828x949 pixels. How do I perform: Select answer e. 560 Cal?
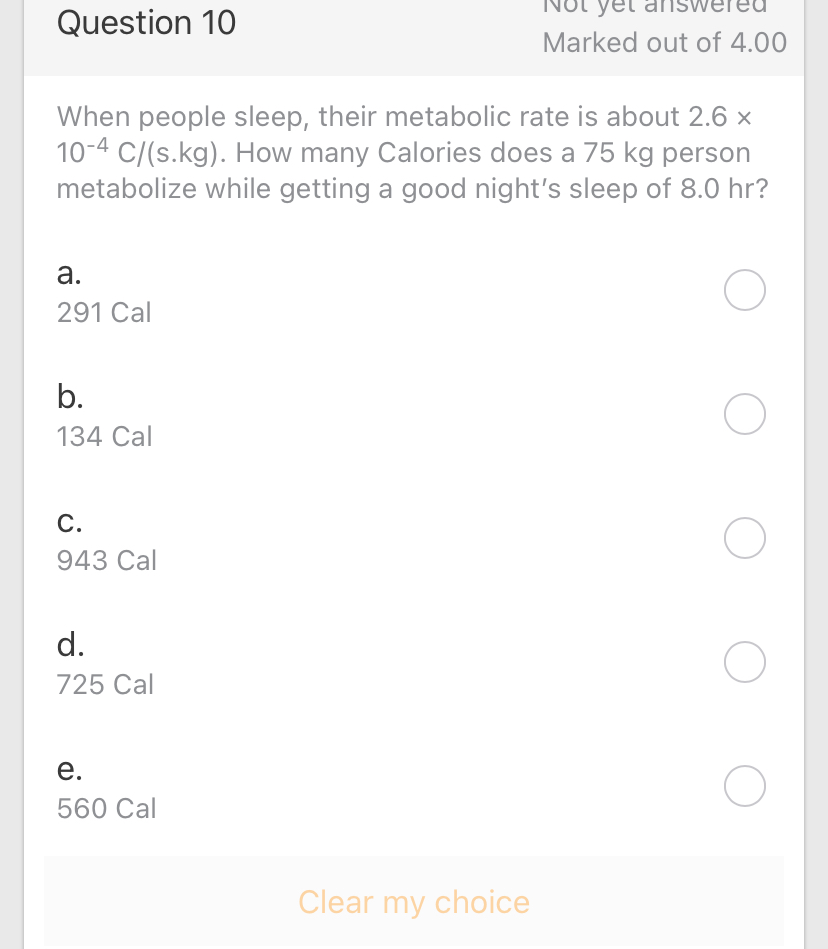click(x=745, y=786)
